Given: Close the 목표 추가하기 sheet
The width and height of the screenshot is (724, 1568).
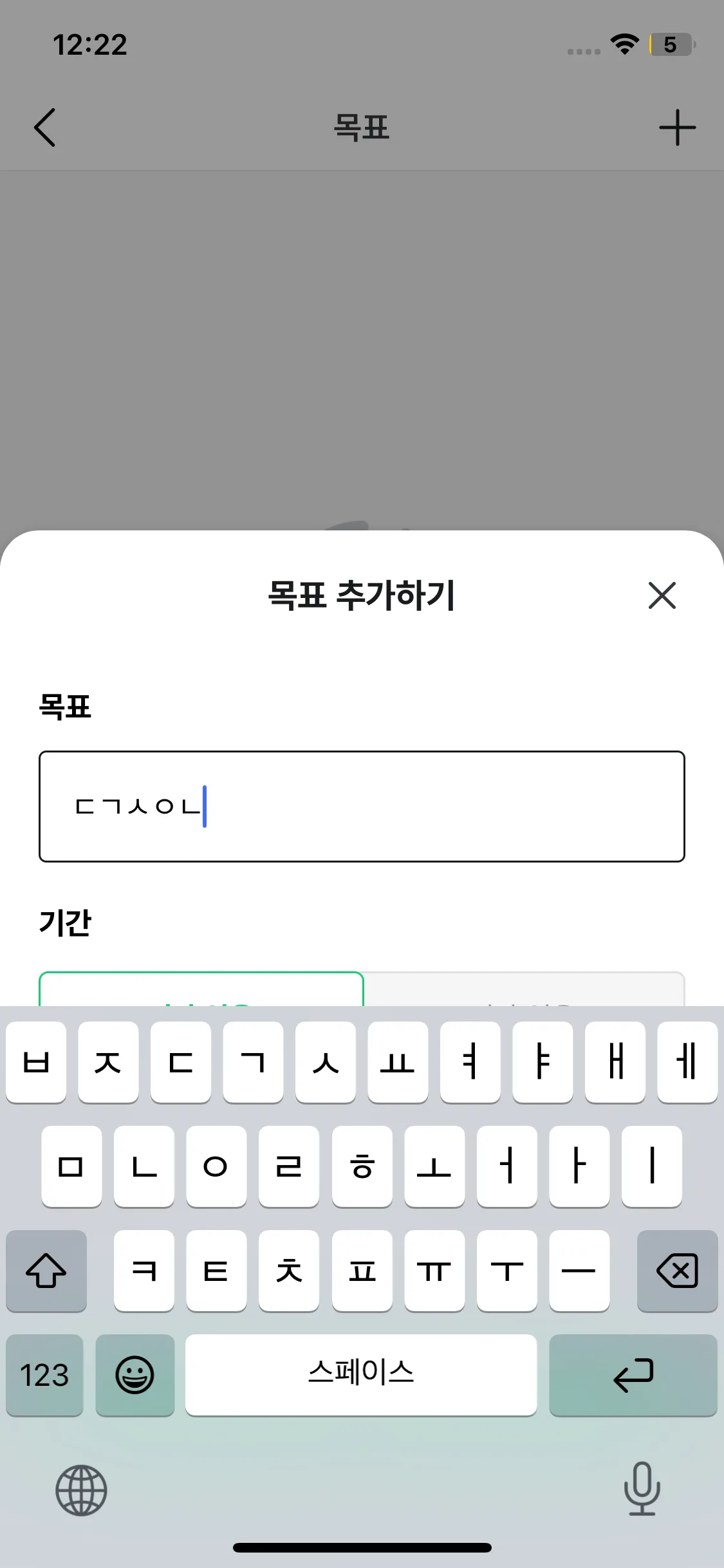Looking at the screenshot, I should click(662, 595).
